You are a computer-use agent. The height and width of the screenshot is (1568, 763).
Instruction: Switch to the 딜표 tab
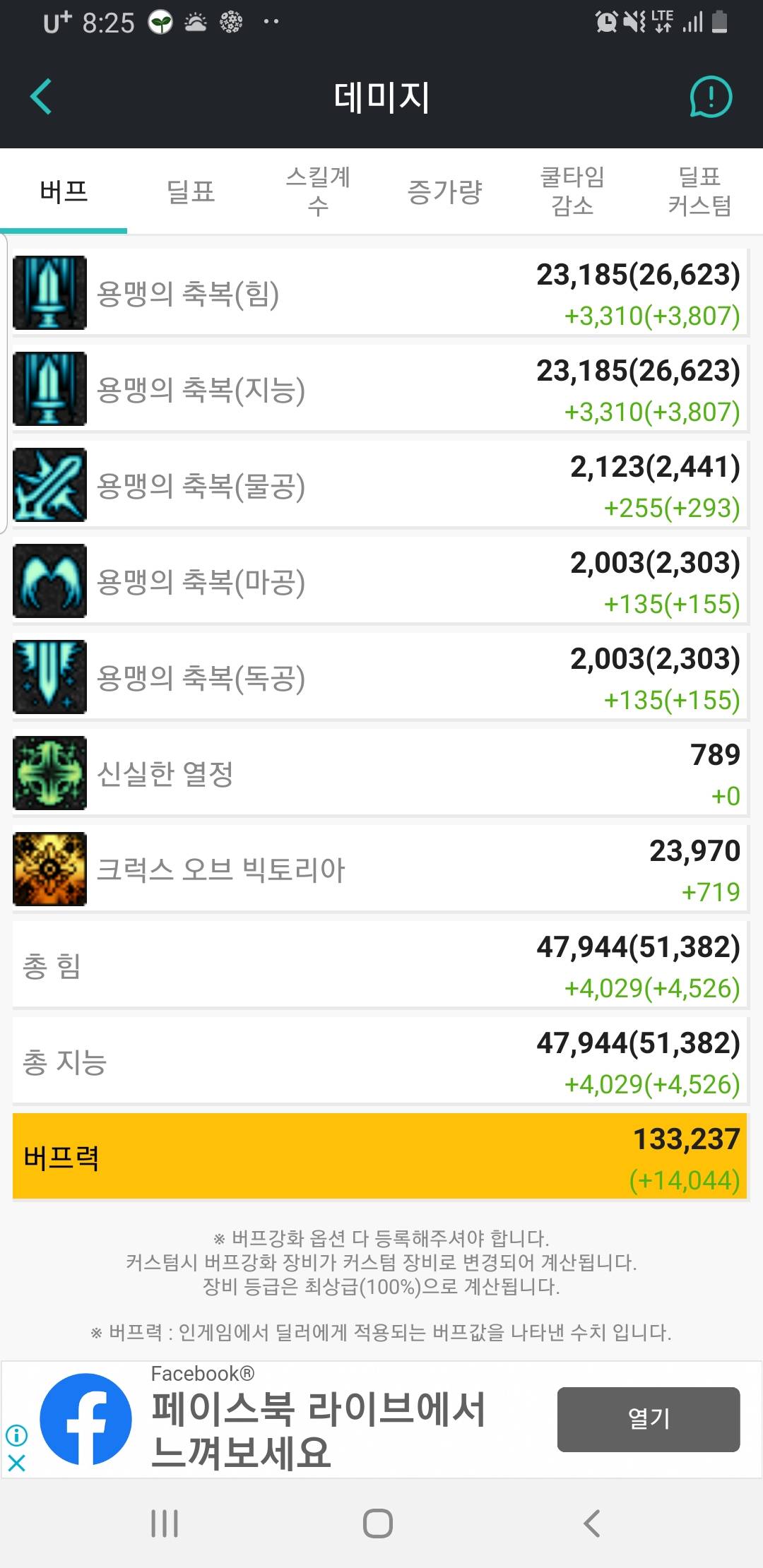(191, 191)
